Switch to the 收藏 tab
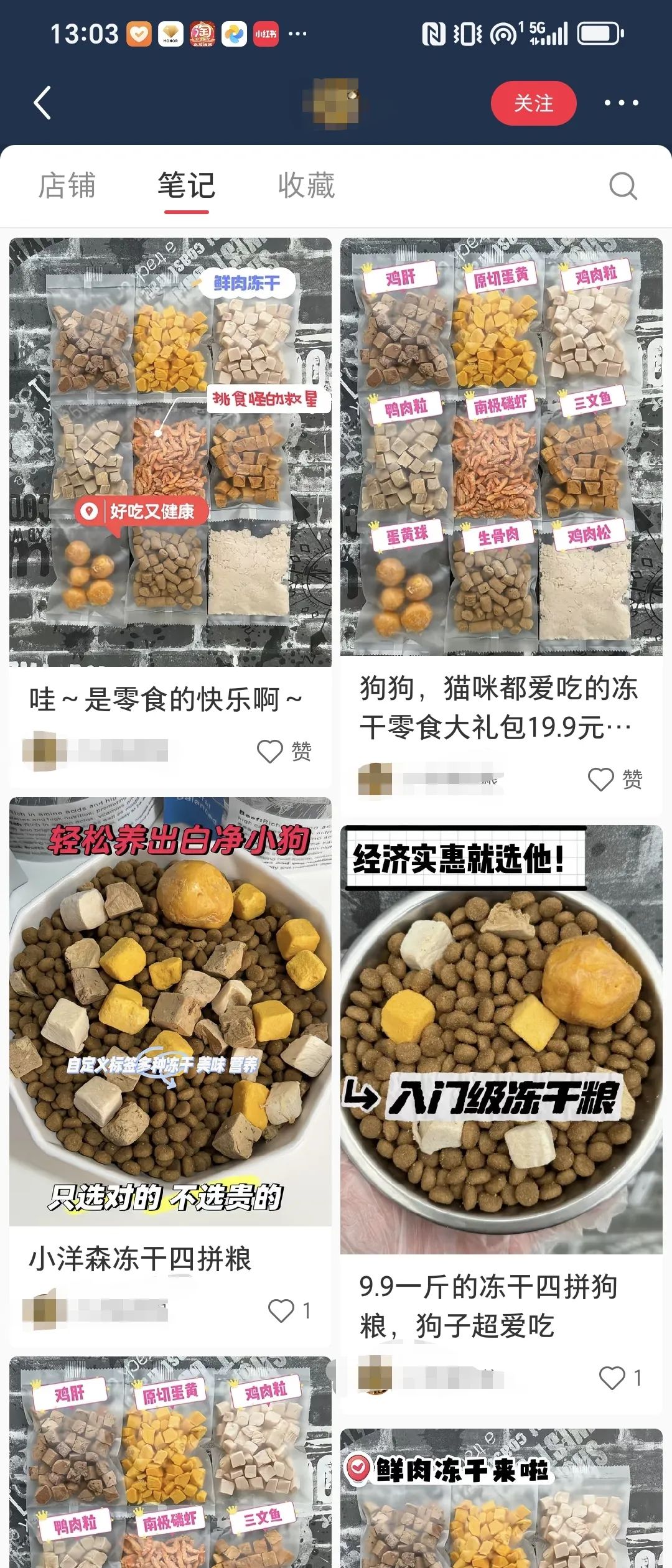This screenshot has height=1568, width=672. click(x=306, y=185)
